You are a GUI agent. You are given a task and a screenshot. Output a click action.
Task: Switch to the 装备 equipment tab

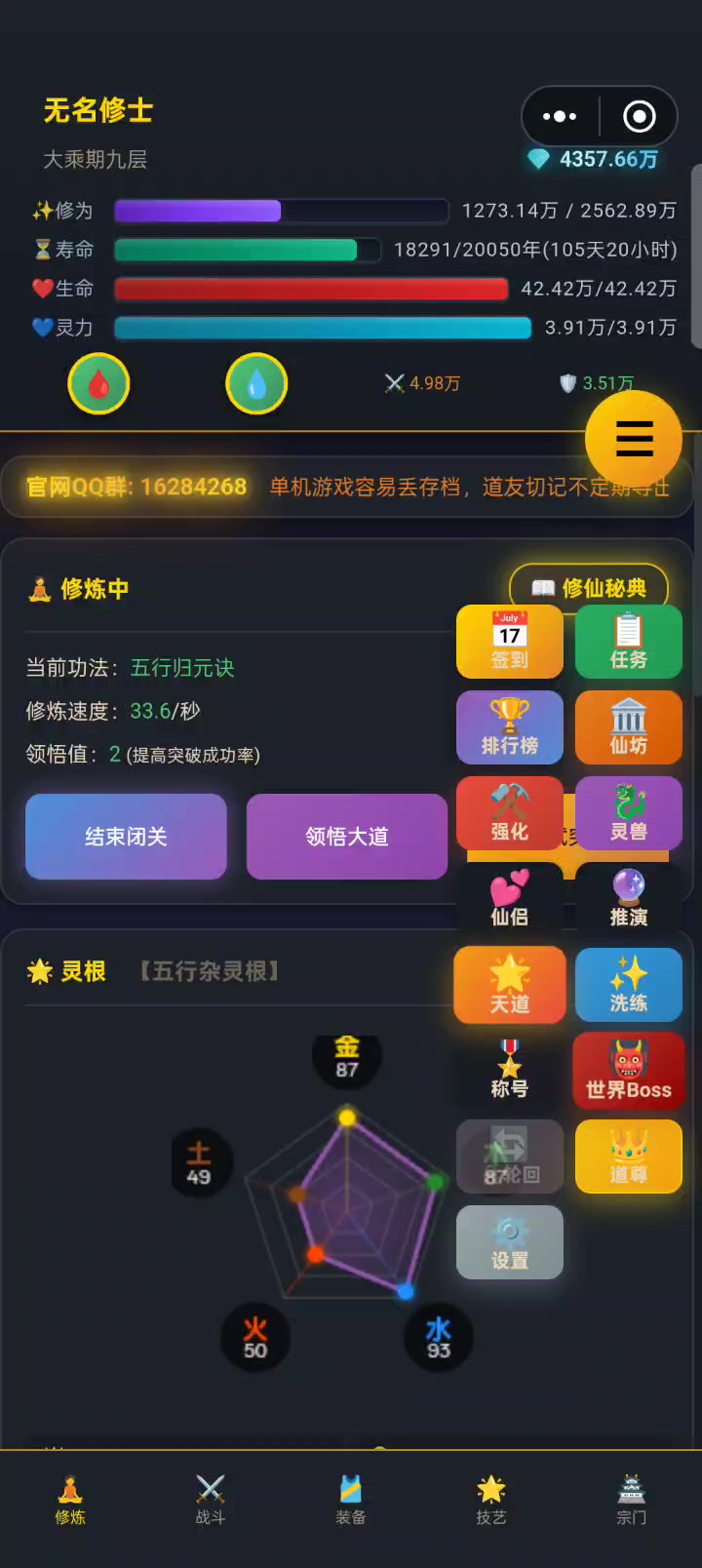[351, 1500]
